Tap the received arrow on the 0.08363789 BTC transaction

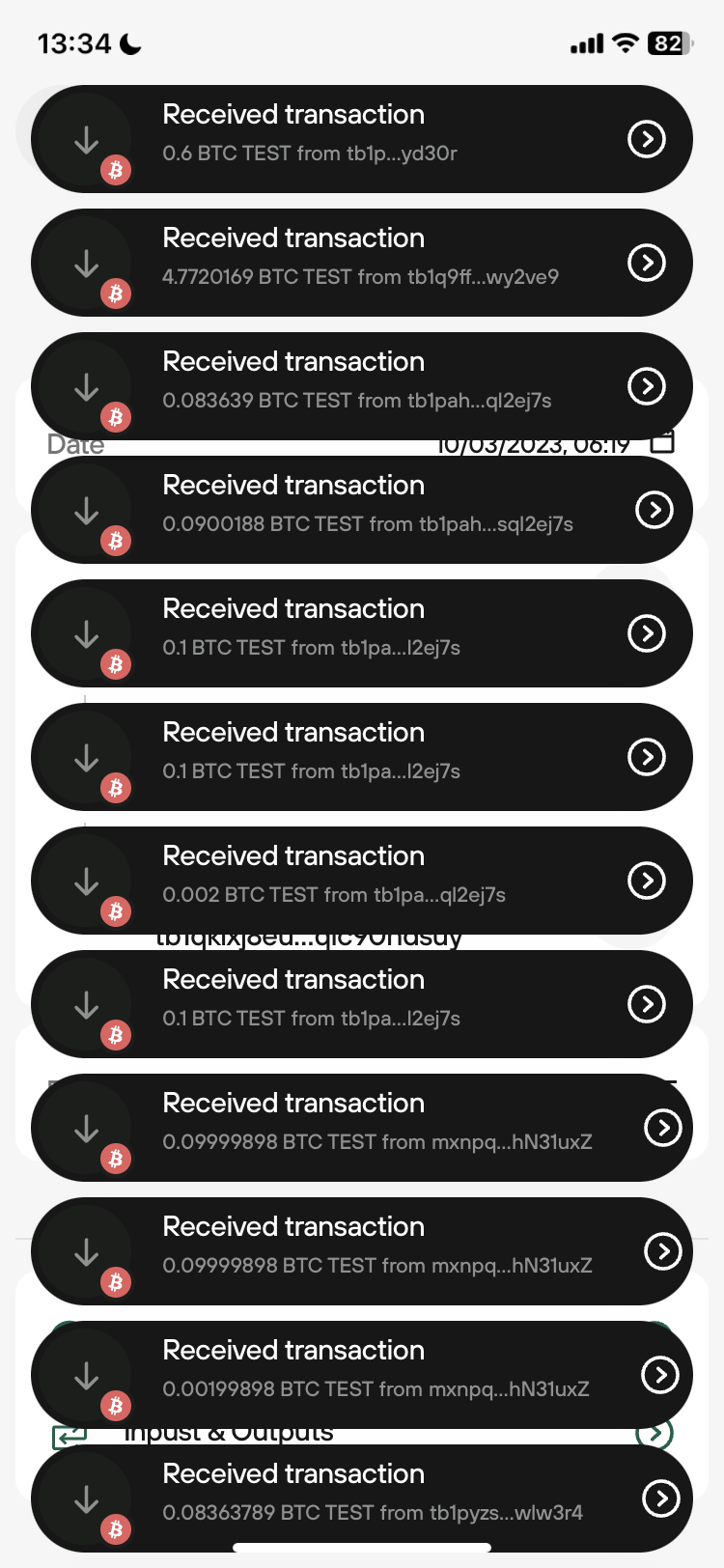(x=85, y=1499)
